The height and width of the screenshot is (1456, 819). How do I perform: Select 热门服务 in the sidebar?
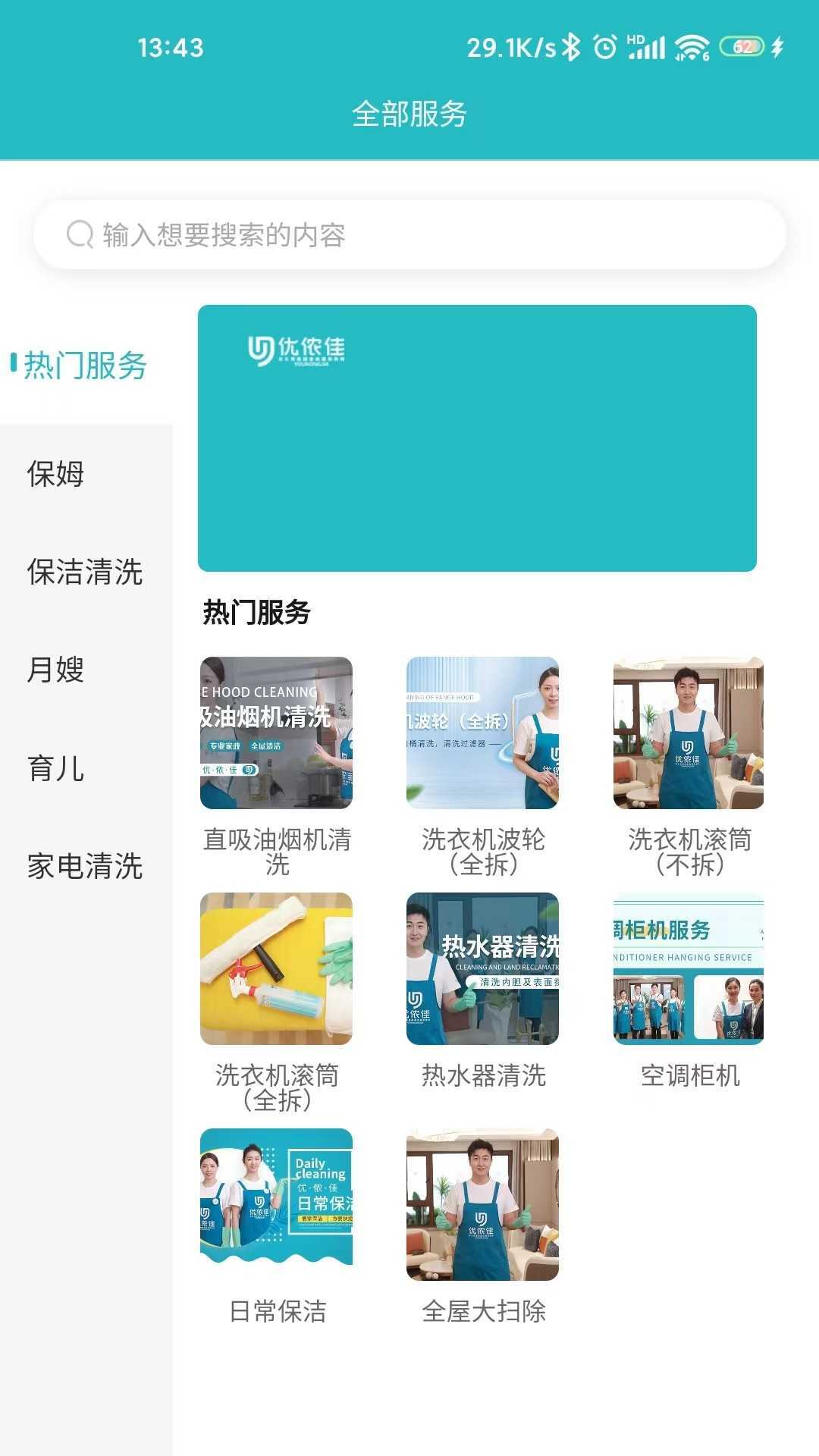click(x=86, y=366)
